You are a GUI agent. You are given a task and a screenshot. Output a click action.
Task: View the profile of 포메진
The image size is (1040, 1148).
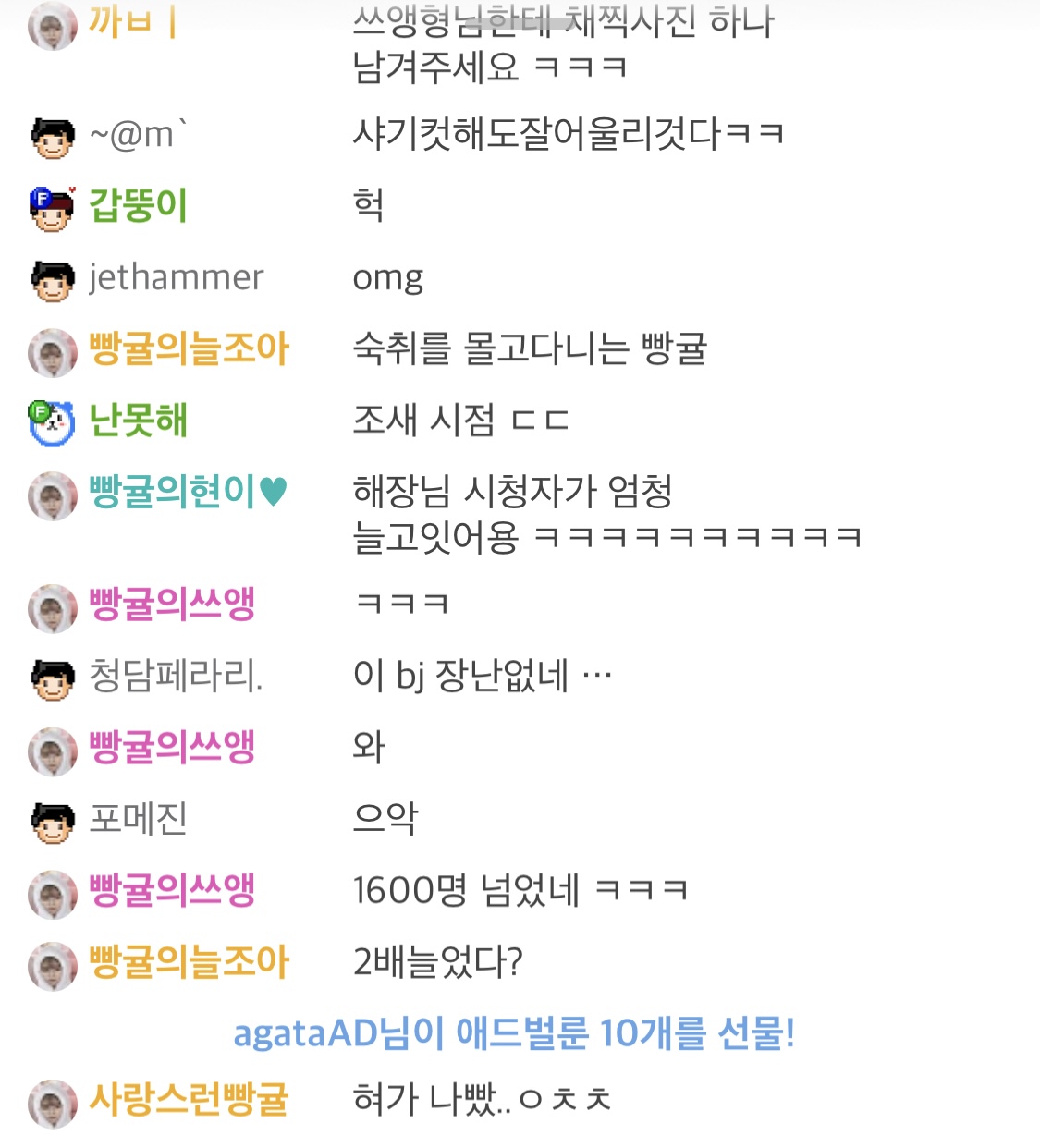[x=138, y=819]
